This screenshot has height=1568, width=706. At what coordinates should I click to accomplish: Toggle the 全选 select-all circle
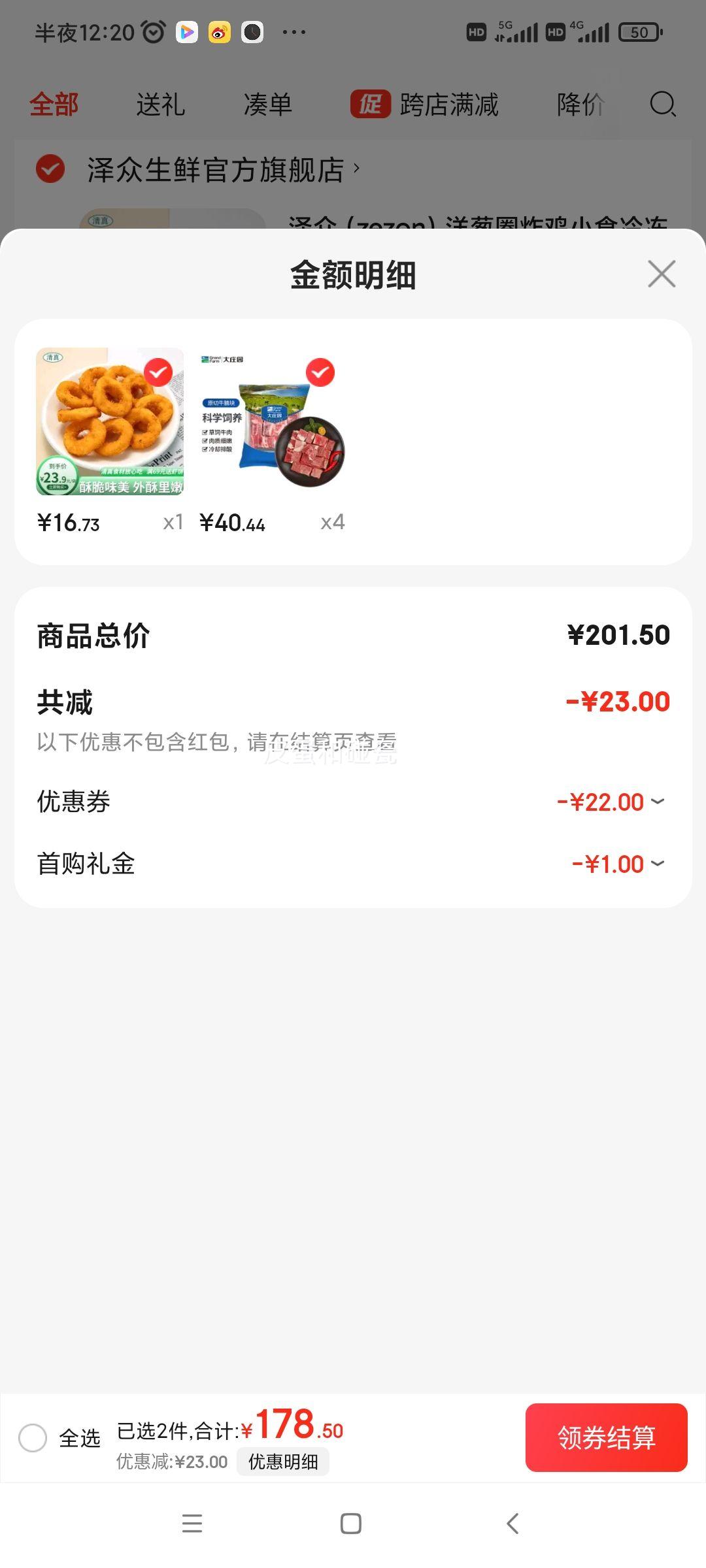tap(33, 1437)
